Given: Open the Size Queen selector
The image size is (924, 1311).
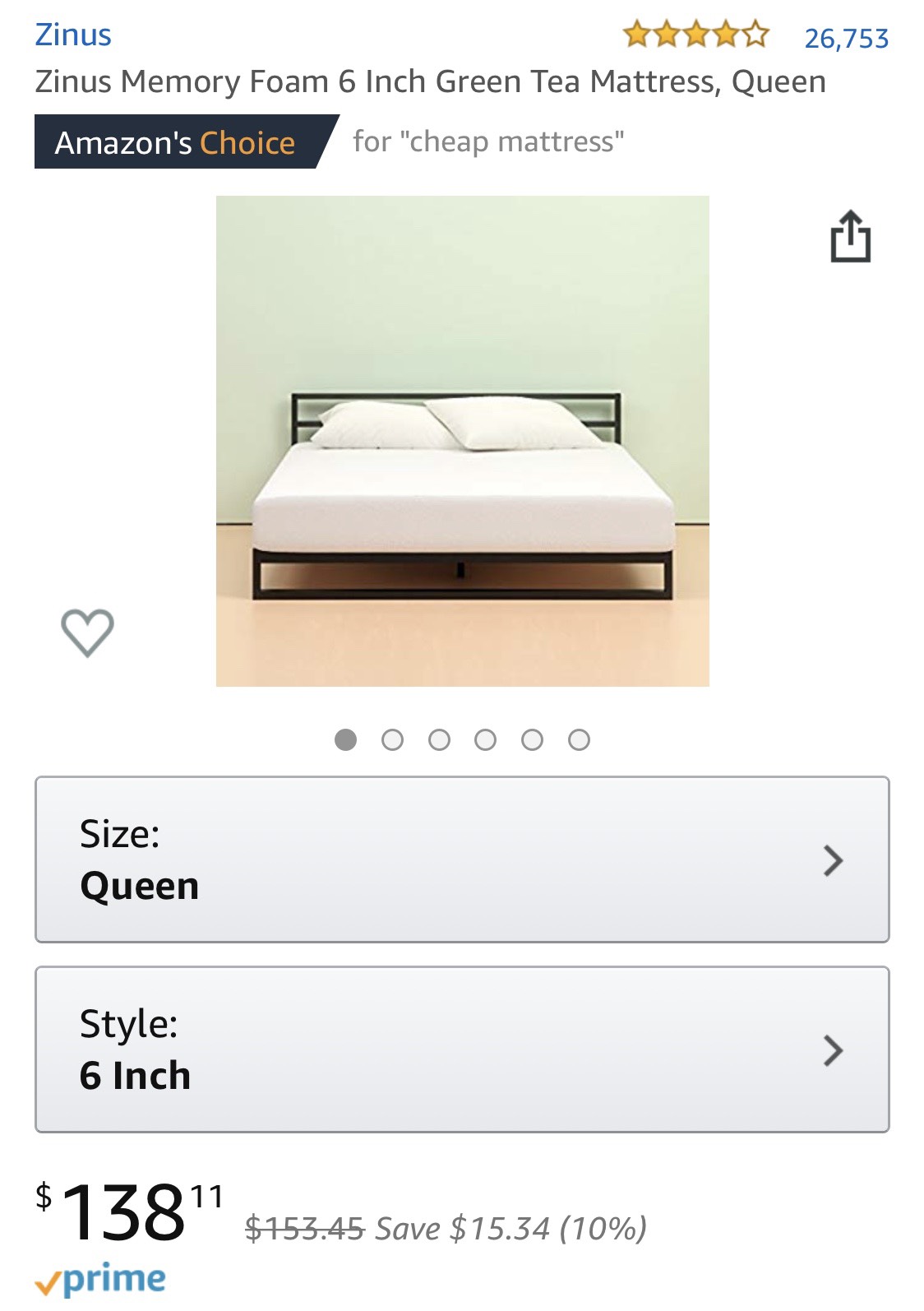Looking at the screenshot, I should click(462, 859).
